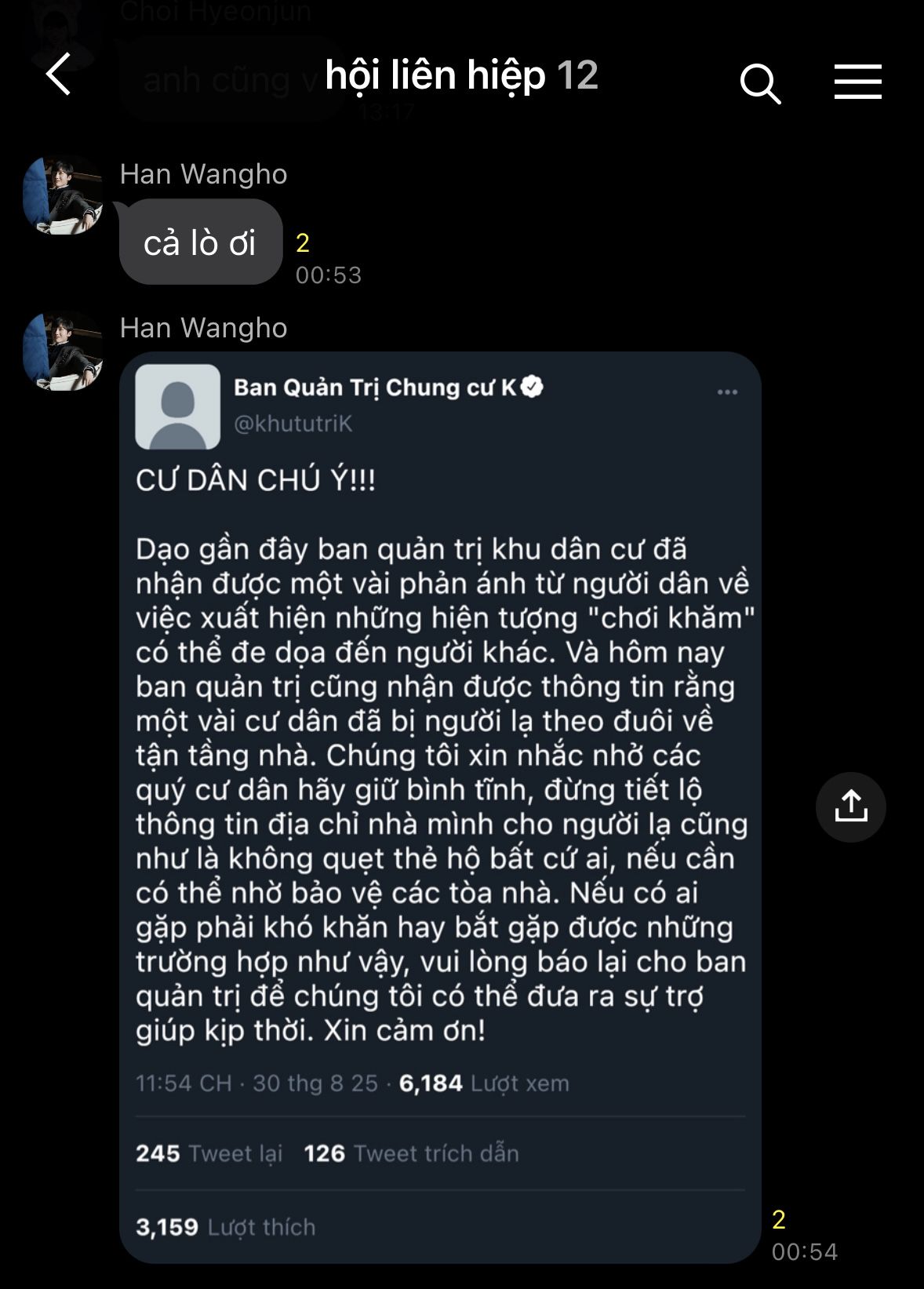This screenshot has height=1289, width=924.
Task: Open the chat menu
Action: coord(857,82)
